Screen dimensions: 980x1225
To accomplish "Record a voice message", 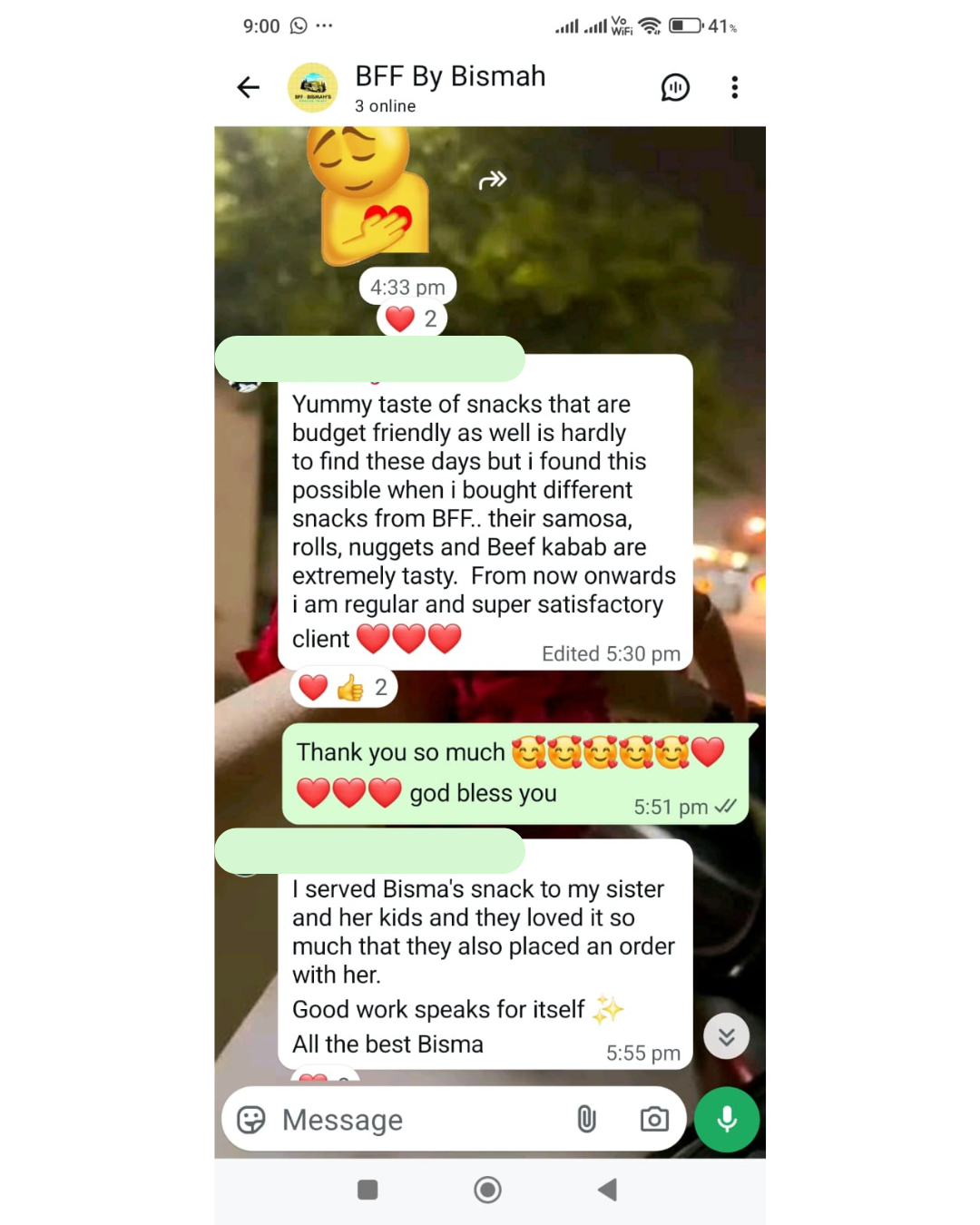I will (x=726, y=1120).
